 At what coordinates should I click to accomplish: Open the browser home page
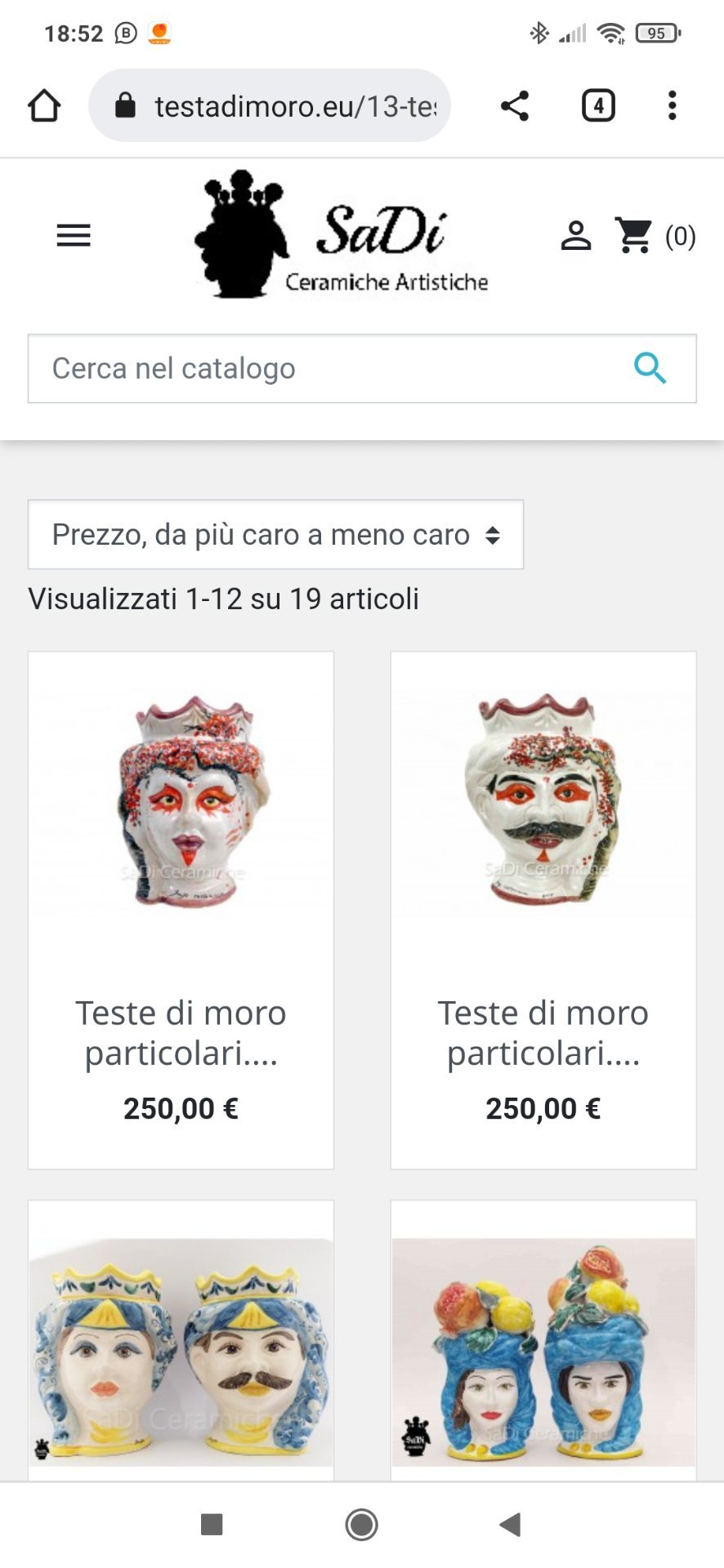click(x=44, y=105)
